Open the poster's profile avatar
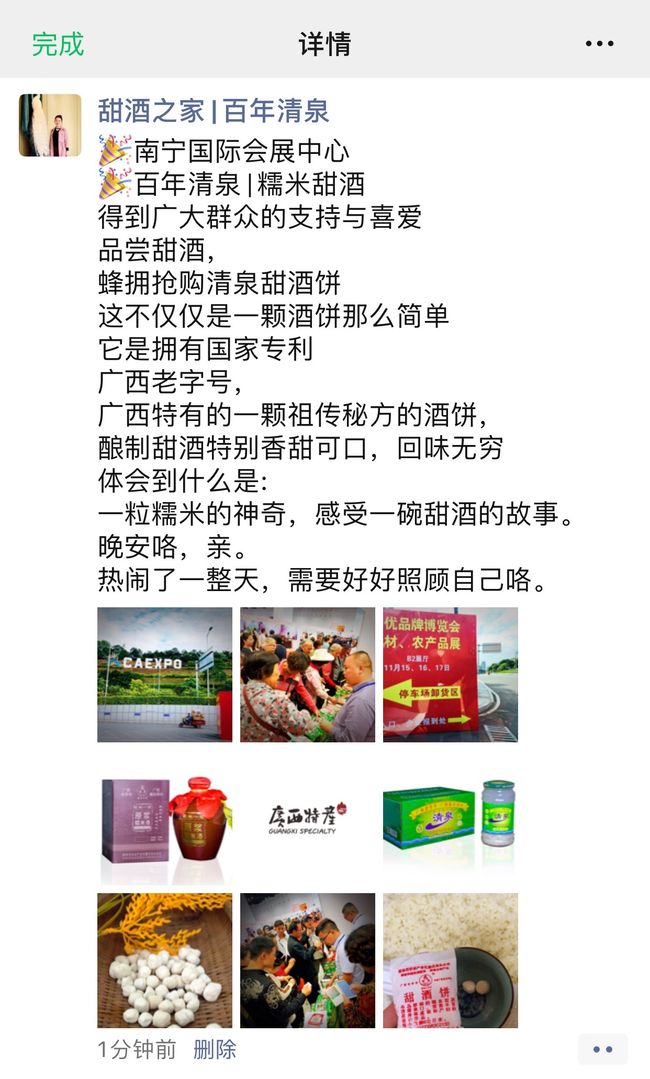Viewport: 650px width, 1079px height. click(x=50, y=125)
